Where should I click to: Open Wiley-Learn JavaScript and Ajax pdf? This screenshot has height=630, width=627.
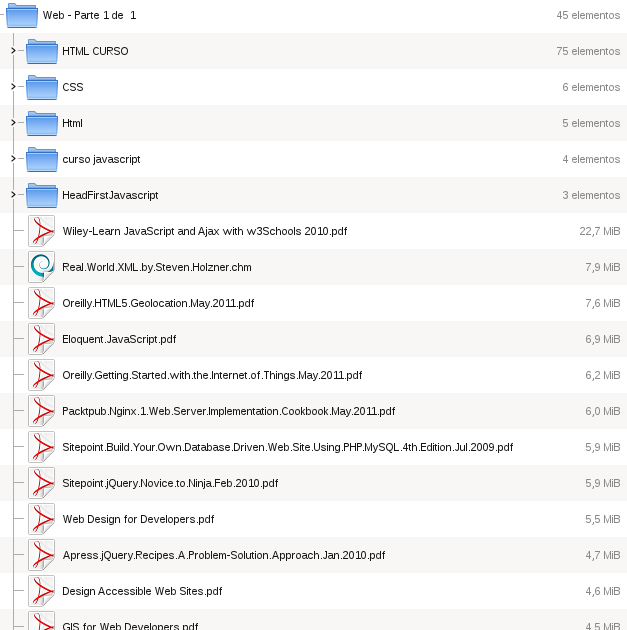click(204, 231)
